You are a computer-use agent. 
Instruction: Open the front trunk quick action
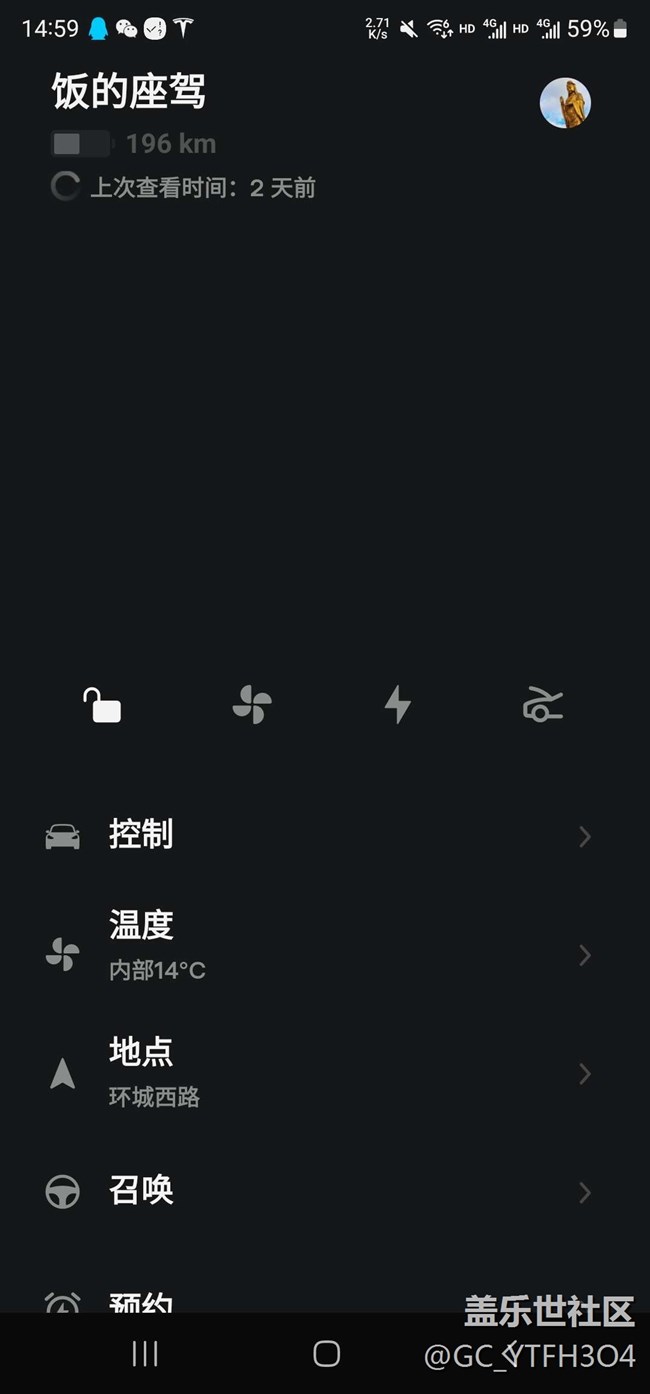[543, 705]
